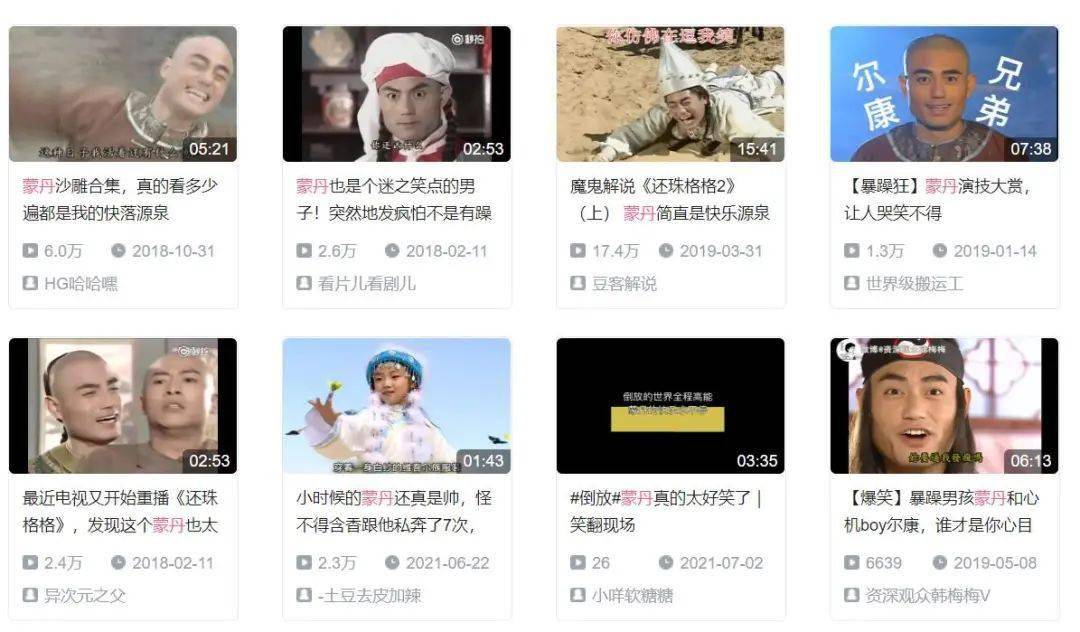The image size is (1080, 632).
Task: Open the video 最近电视又开始重播《还珠格格》
Action: coord(122,405)
